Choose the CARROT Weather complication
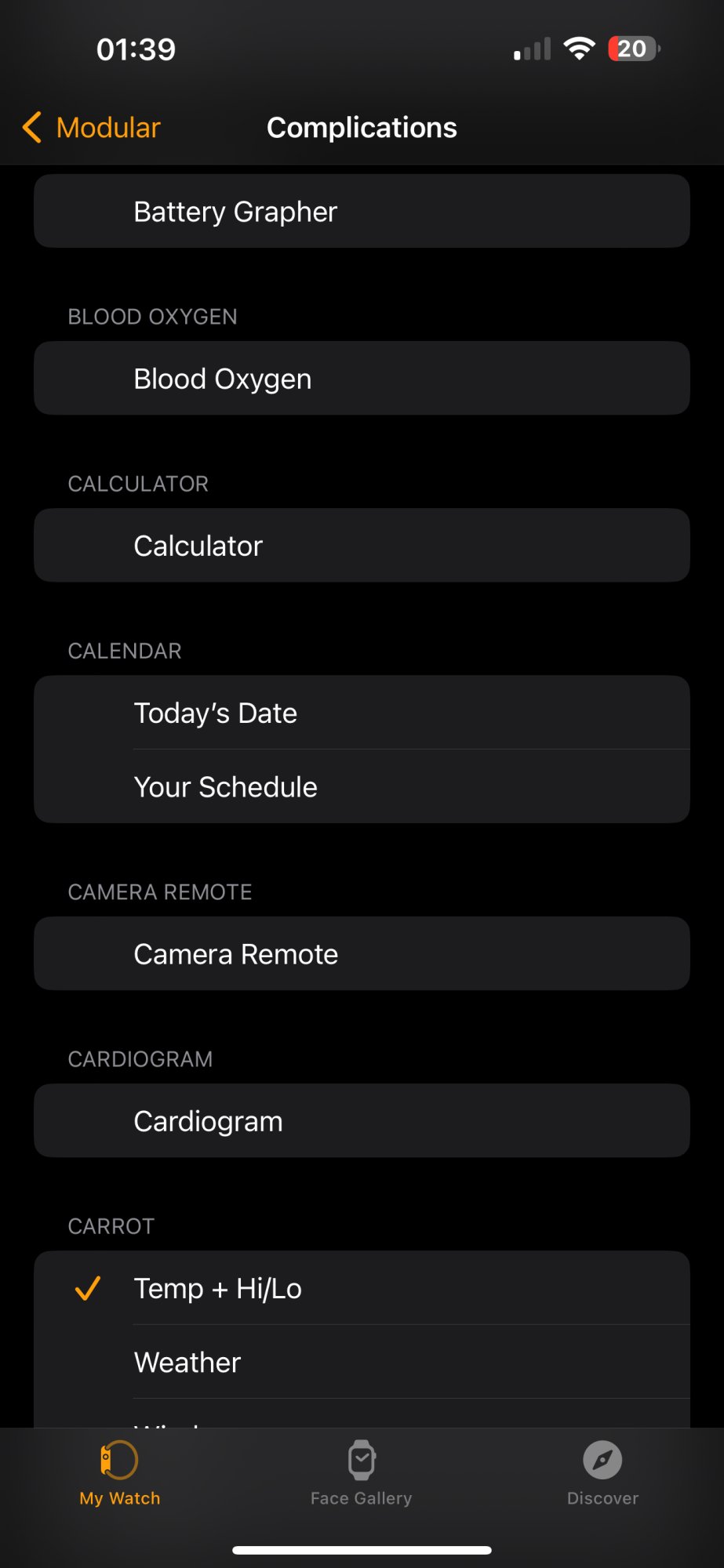The image size is (724, 1568). click(x=361, y=1363)
